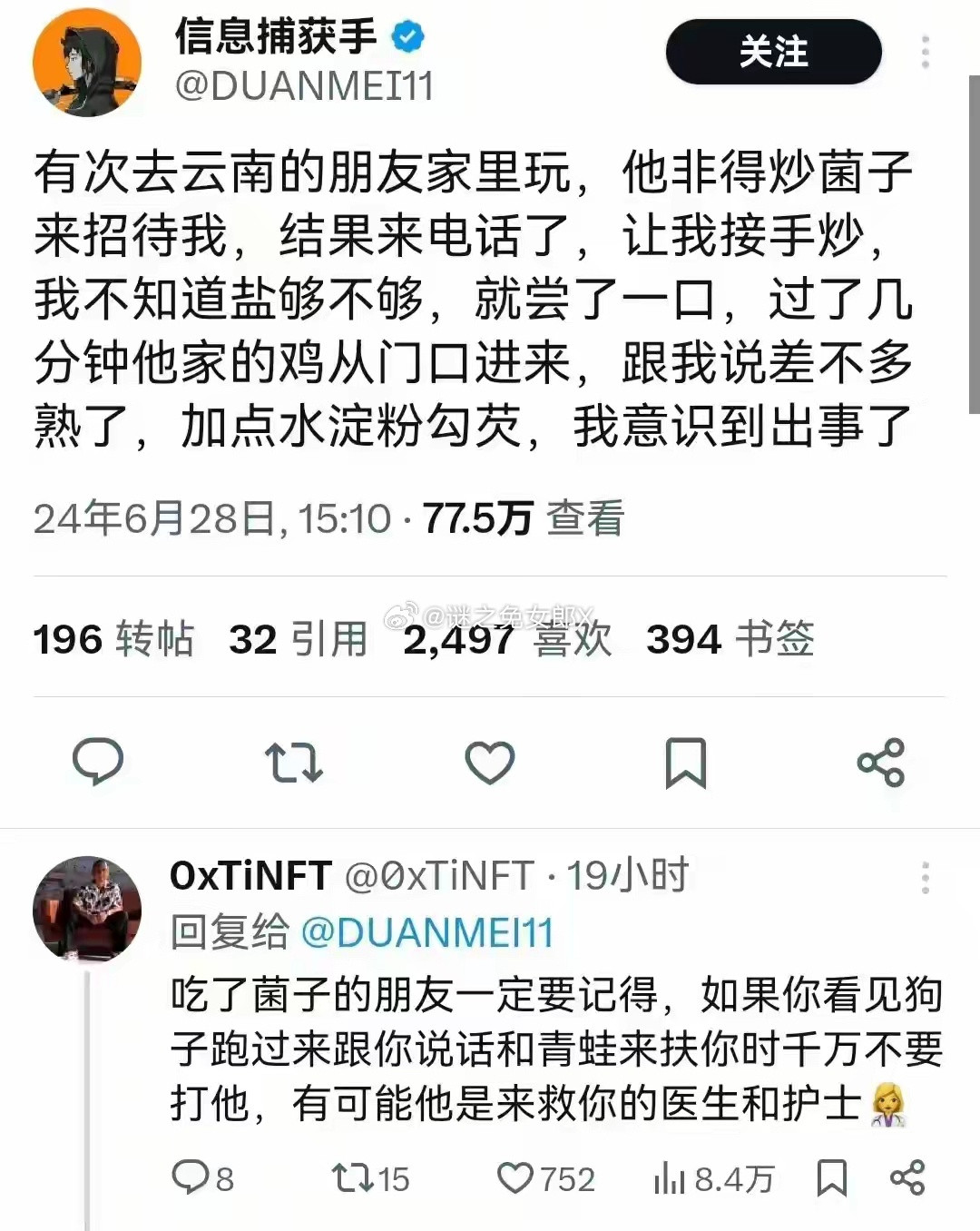
Task: View the 32 引用 quotes
Action: tap(299, 639)
